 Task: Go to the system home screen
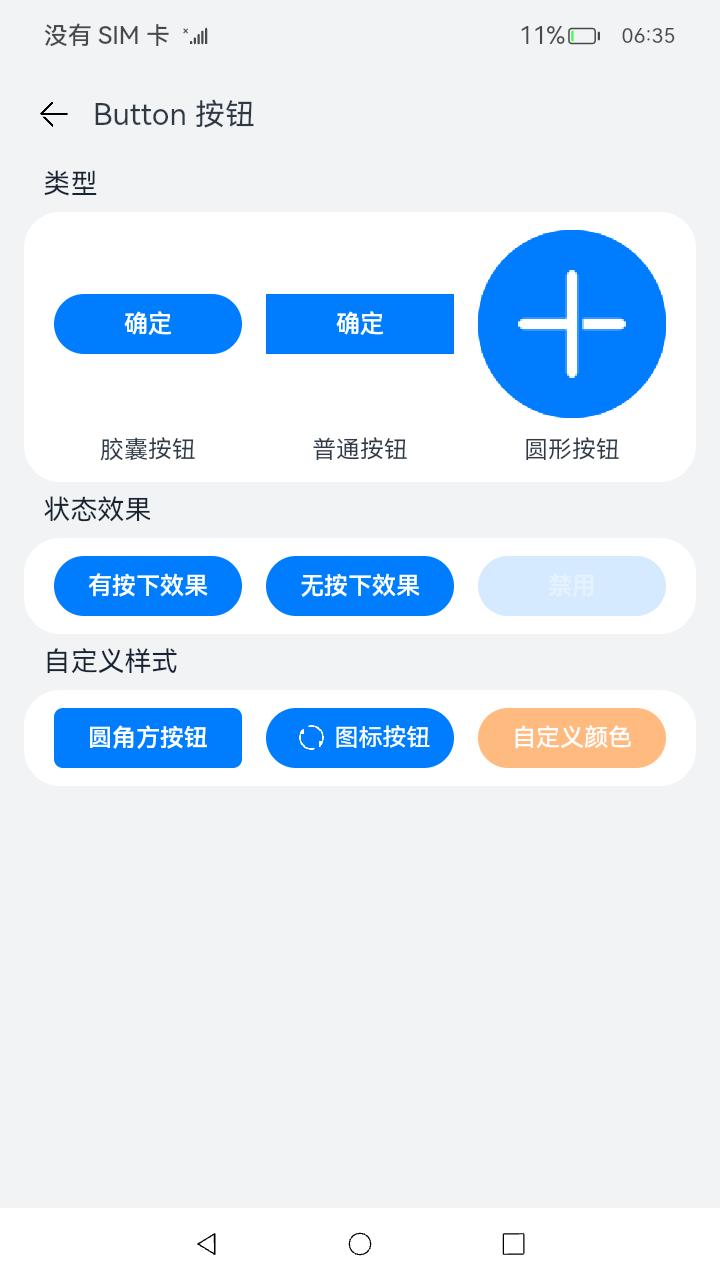[x=360, y=1244]
